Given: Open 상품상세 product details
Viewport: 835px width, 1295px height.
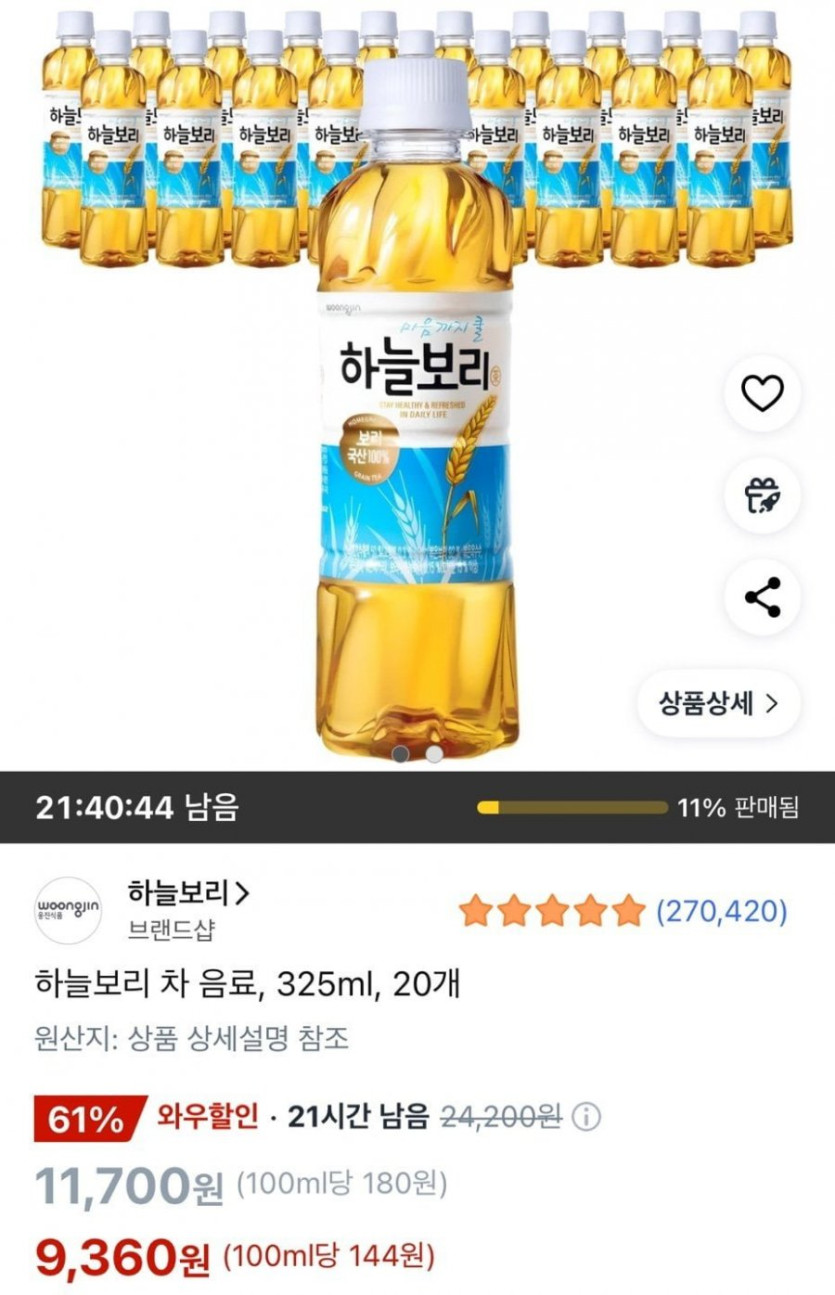Looking at the screenshot, I should point(718,703).
